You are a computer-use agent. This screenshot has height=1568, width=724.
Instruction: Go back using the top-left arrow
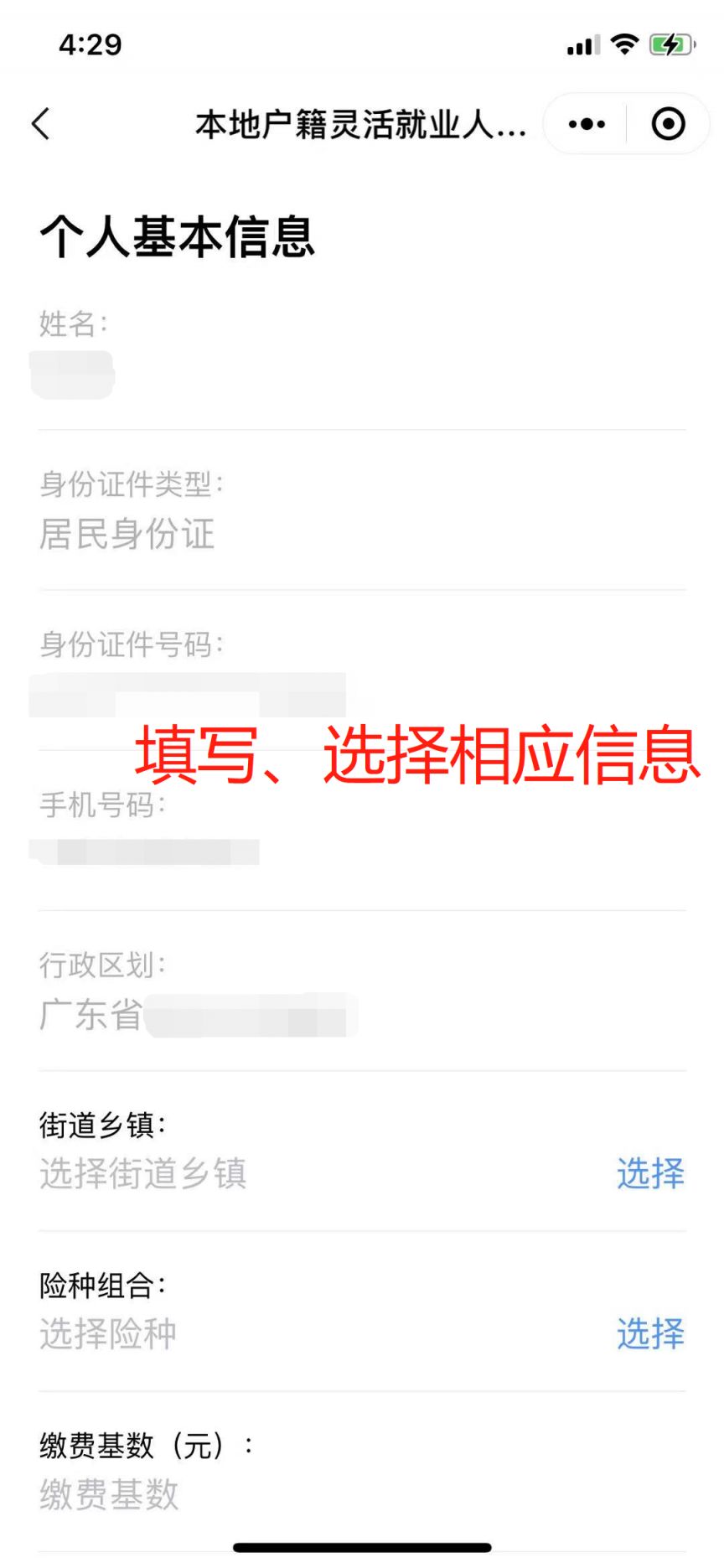(41, 124)
